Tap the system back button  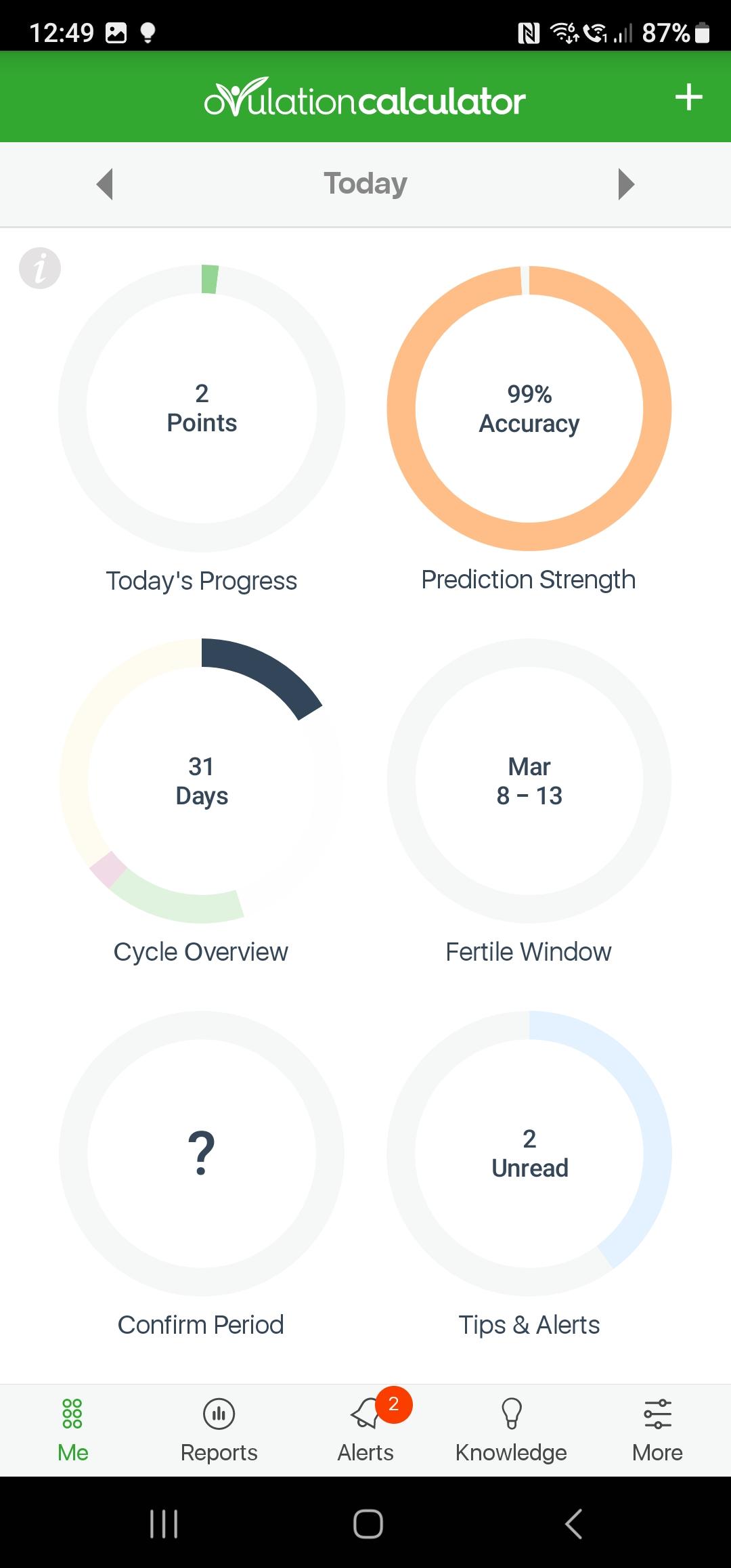tap(573, 1524)
